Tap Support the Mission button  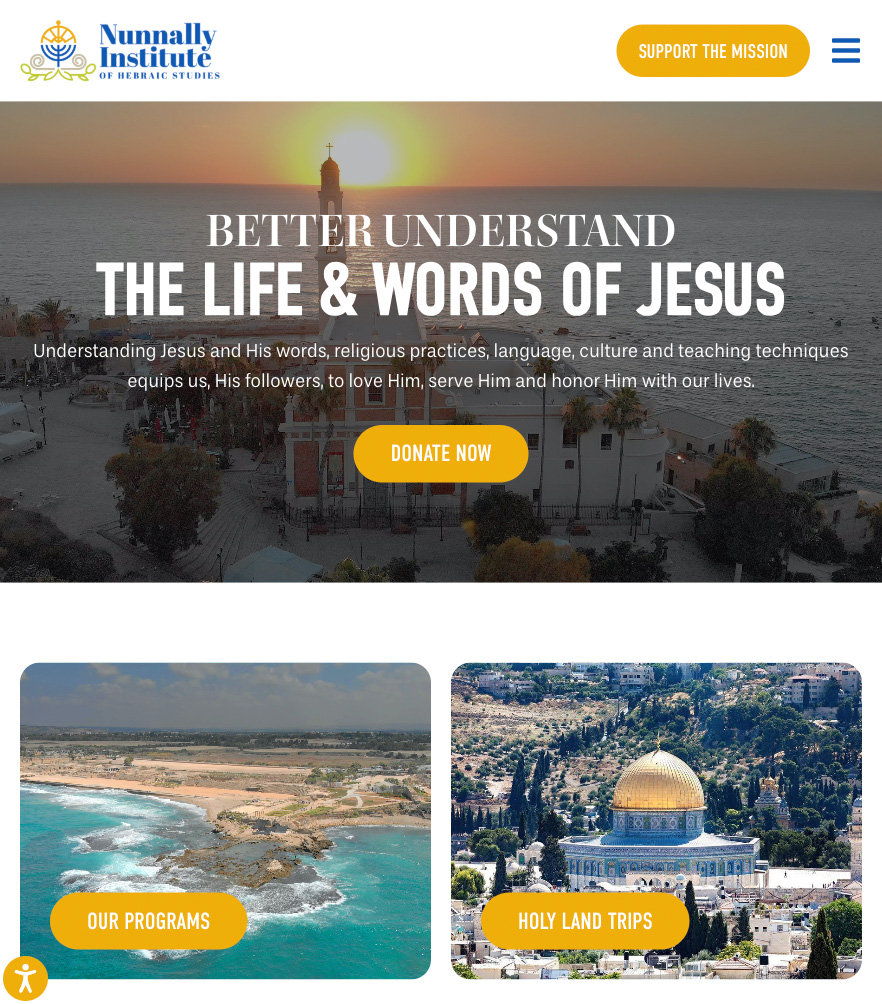pos(712,51)
